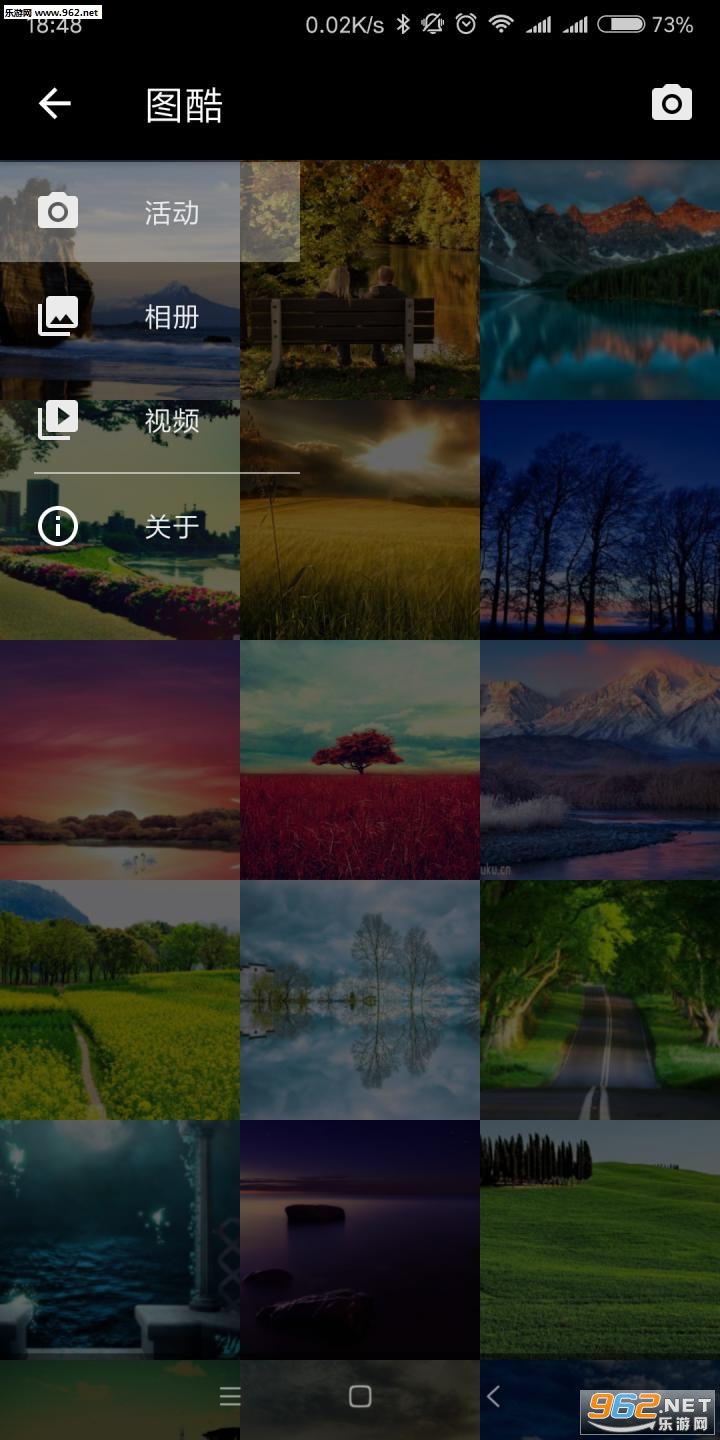The height and width of the screenshot is (1440, 720).
Task: View the green hill with cypress trees photo
Action: click(600, 1240)
